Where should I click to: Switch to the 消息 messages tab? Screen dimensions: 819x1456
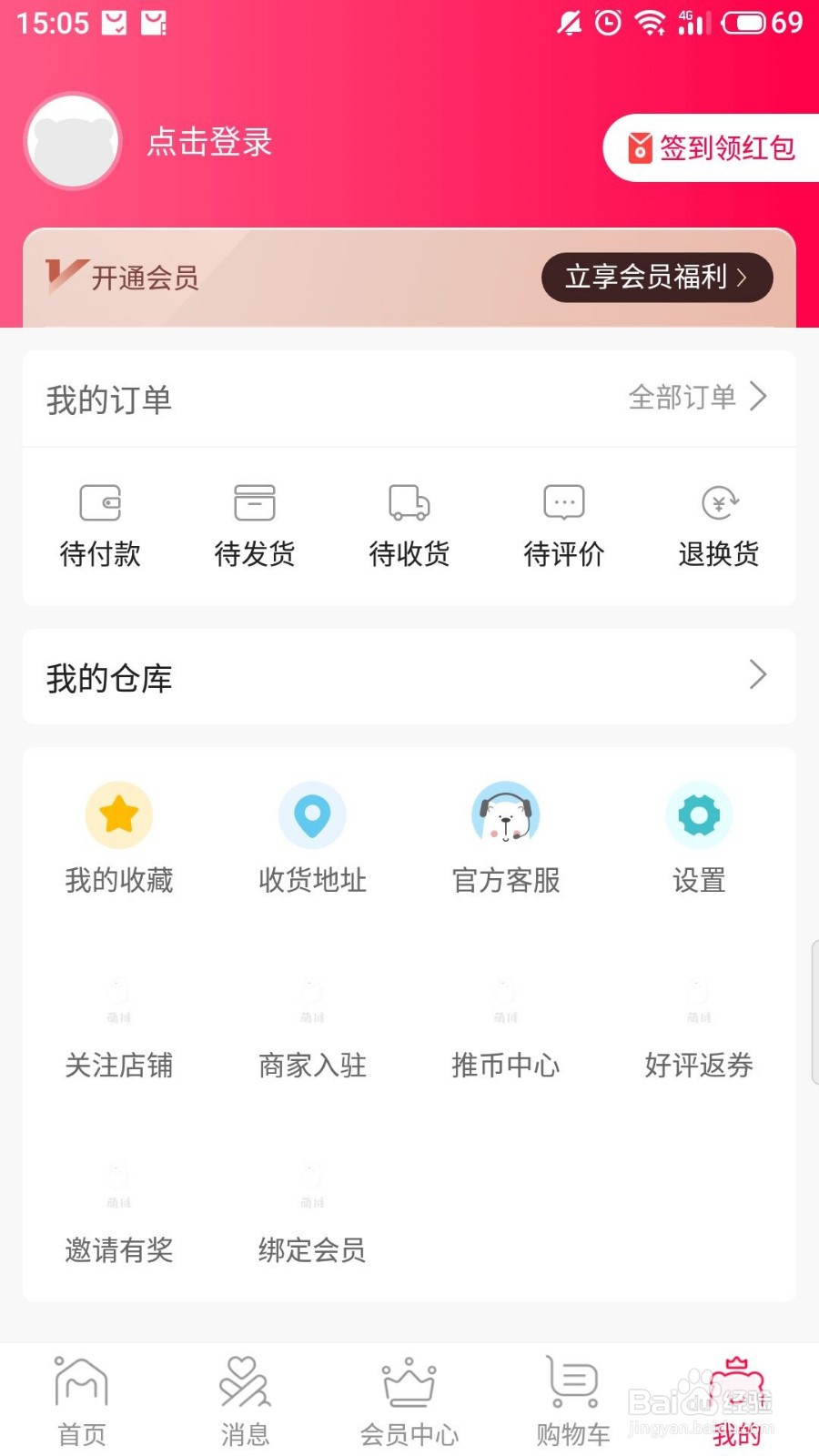[246, 1401]
